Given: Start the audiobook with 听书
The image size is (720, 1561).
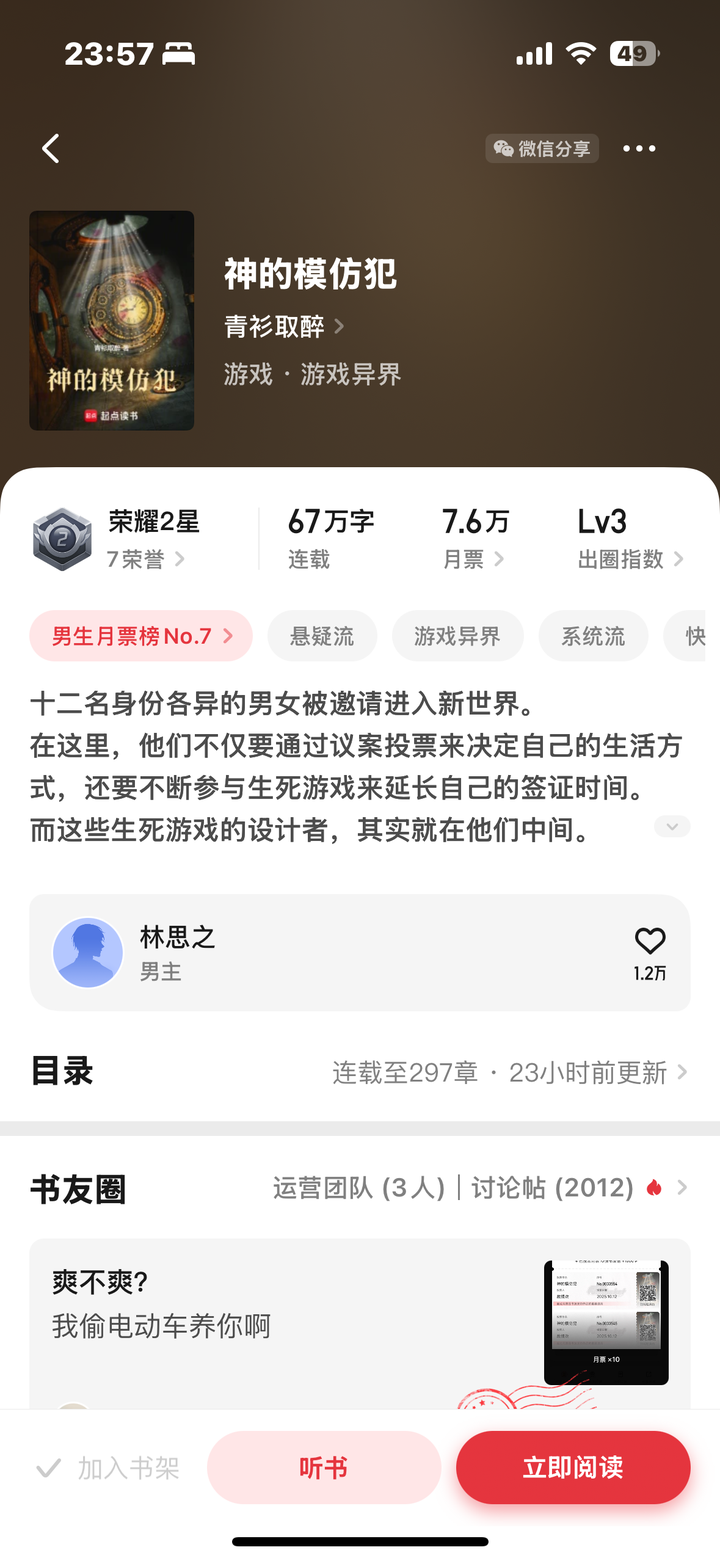Looking at the screenshot, I should click(x=324, y=1468).
